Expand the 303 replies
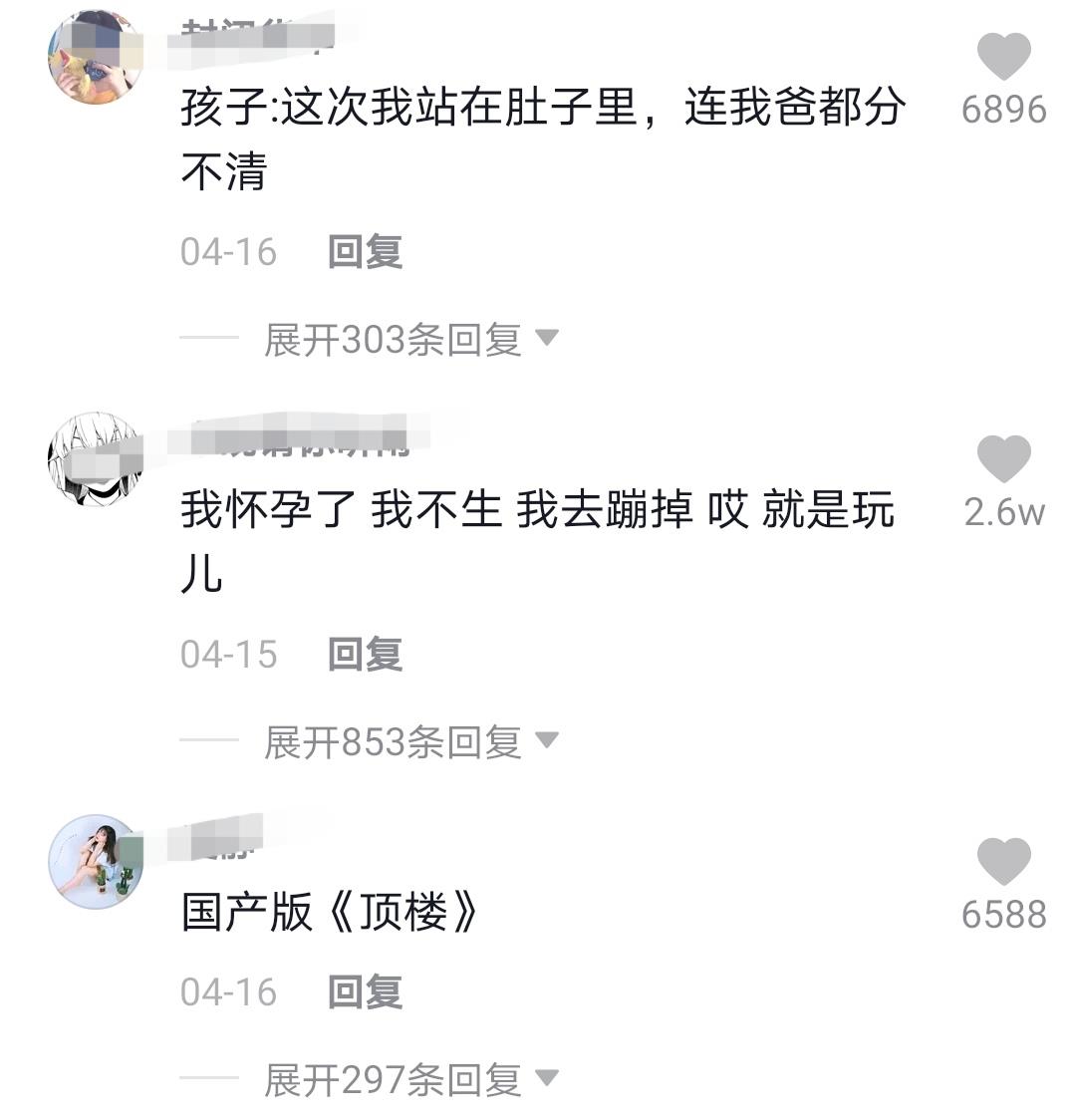This screenshot has height=1120, width=1076. tap(410, 341)
